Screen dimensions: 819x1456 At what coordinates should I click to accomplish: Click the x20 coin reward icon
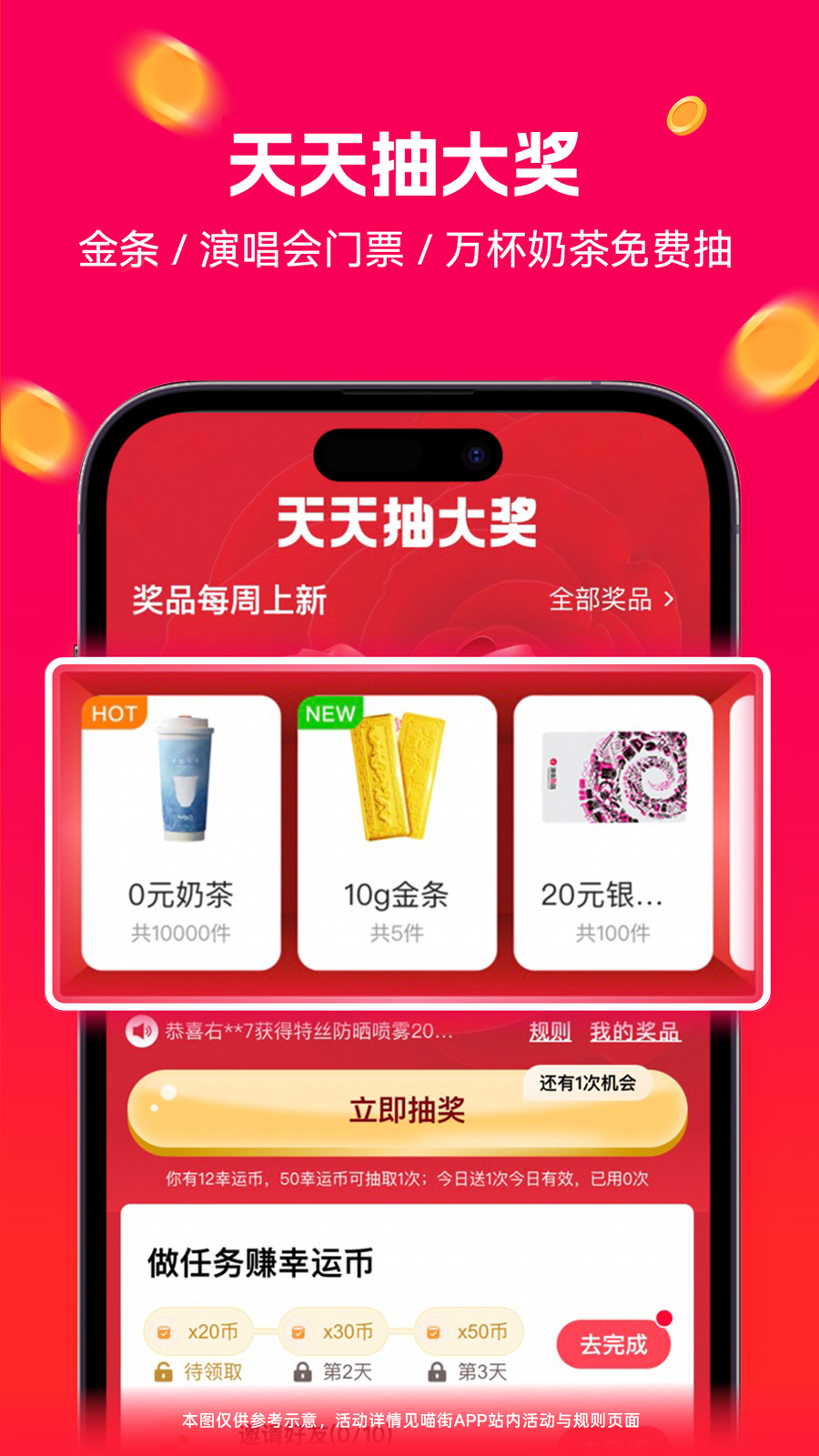coord(164,1331)
